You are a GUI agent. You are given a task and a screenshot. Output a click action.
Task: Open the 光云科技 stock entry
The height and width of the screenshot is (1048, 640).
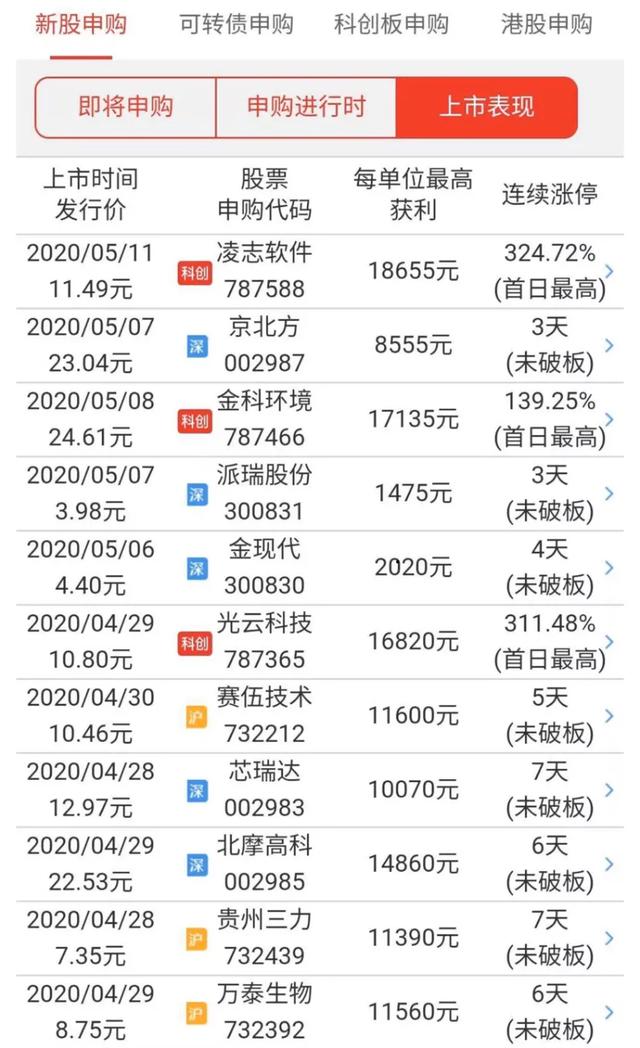pos(320,642)
